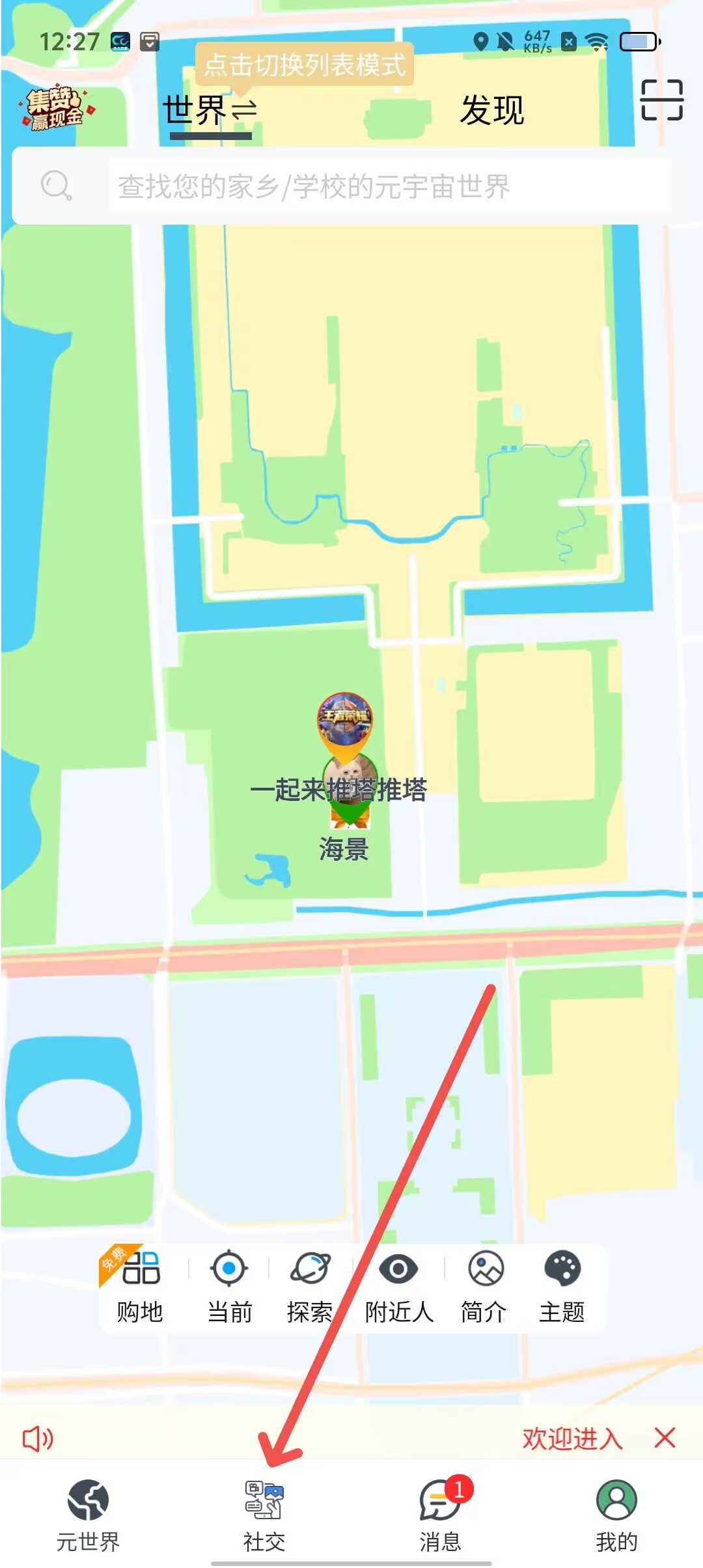
Task: Dismiss the 欢迎进入 announcement banner
Action: click(x=665, y=1437)
